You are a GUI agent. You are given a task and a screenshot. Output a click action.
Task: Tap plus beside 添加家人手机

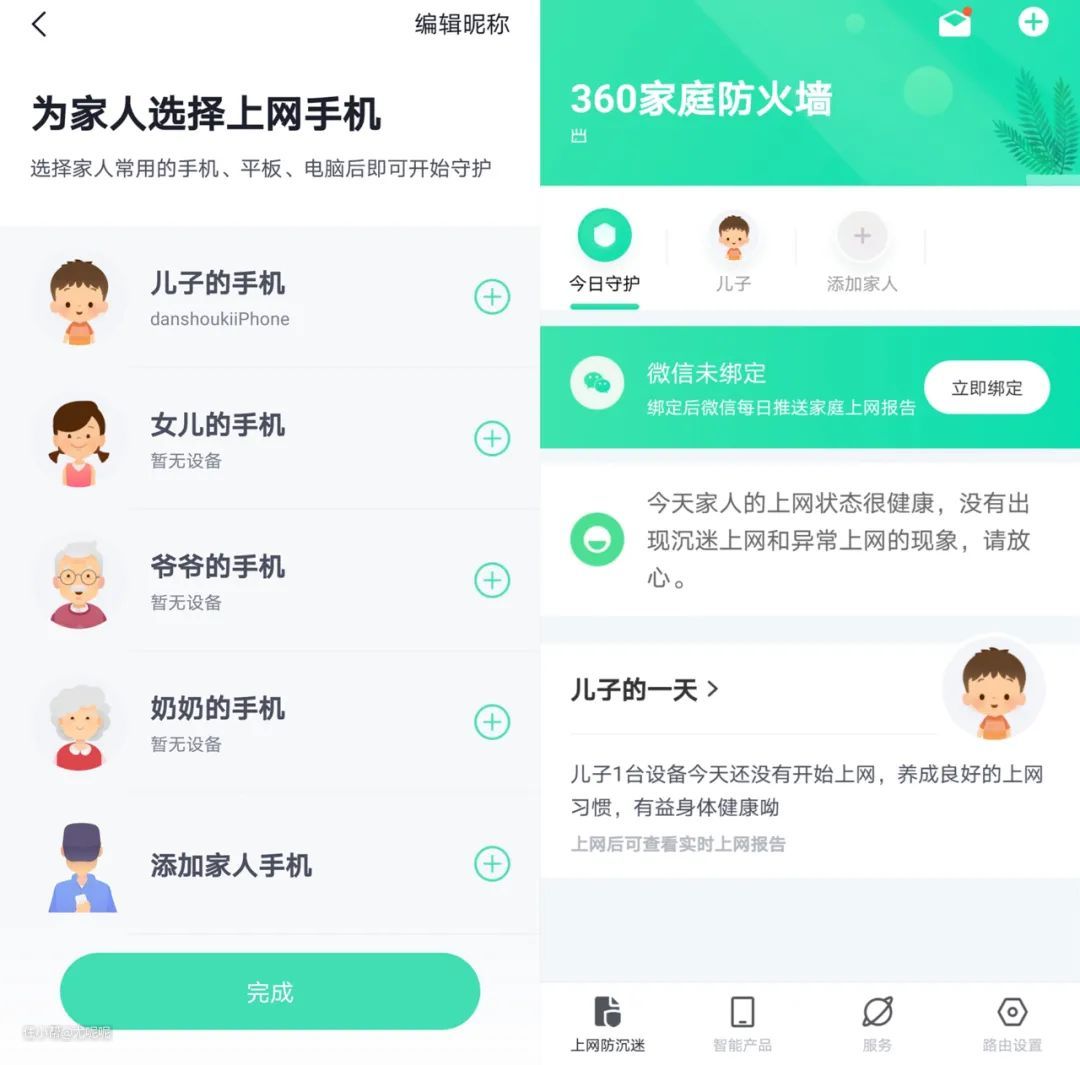491,864
